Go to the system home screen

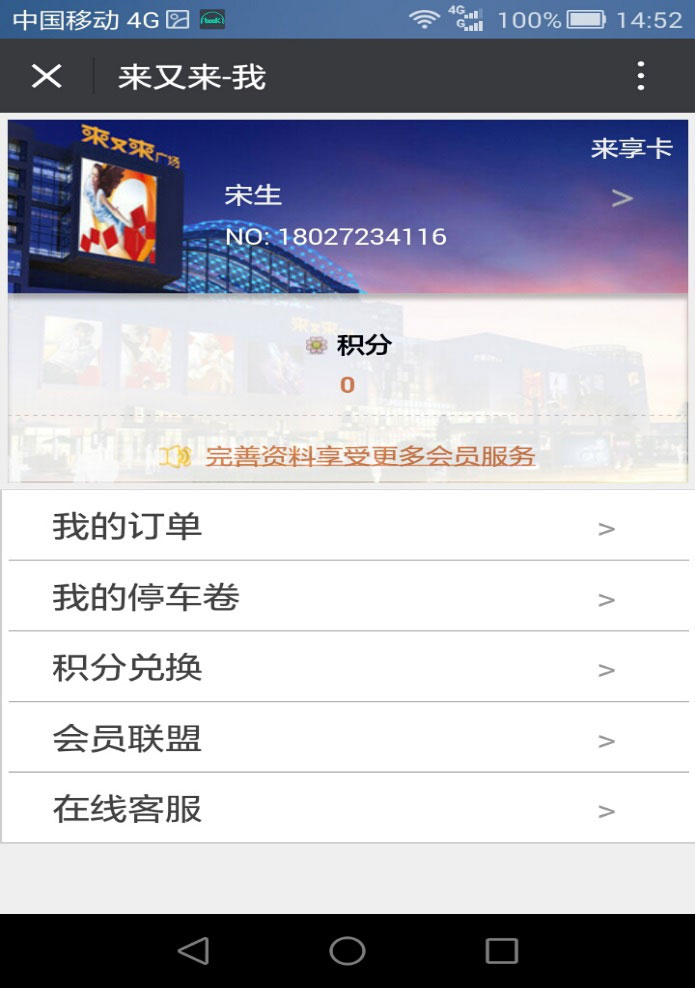[x=347, y=950]
